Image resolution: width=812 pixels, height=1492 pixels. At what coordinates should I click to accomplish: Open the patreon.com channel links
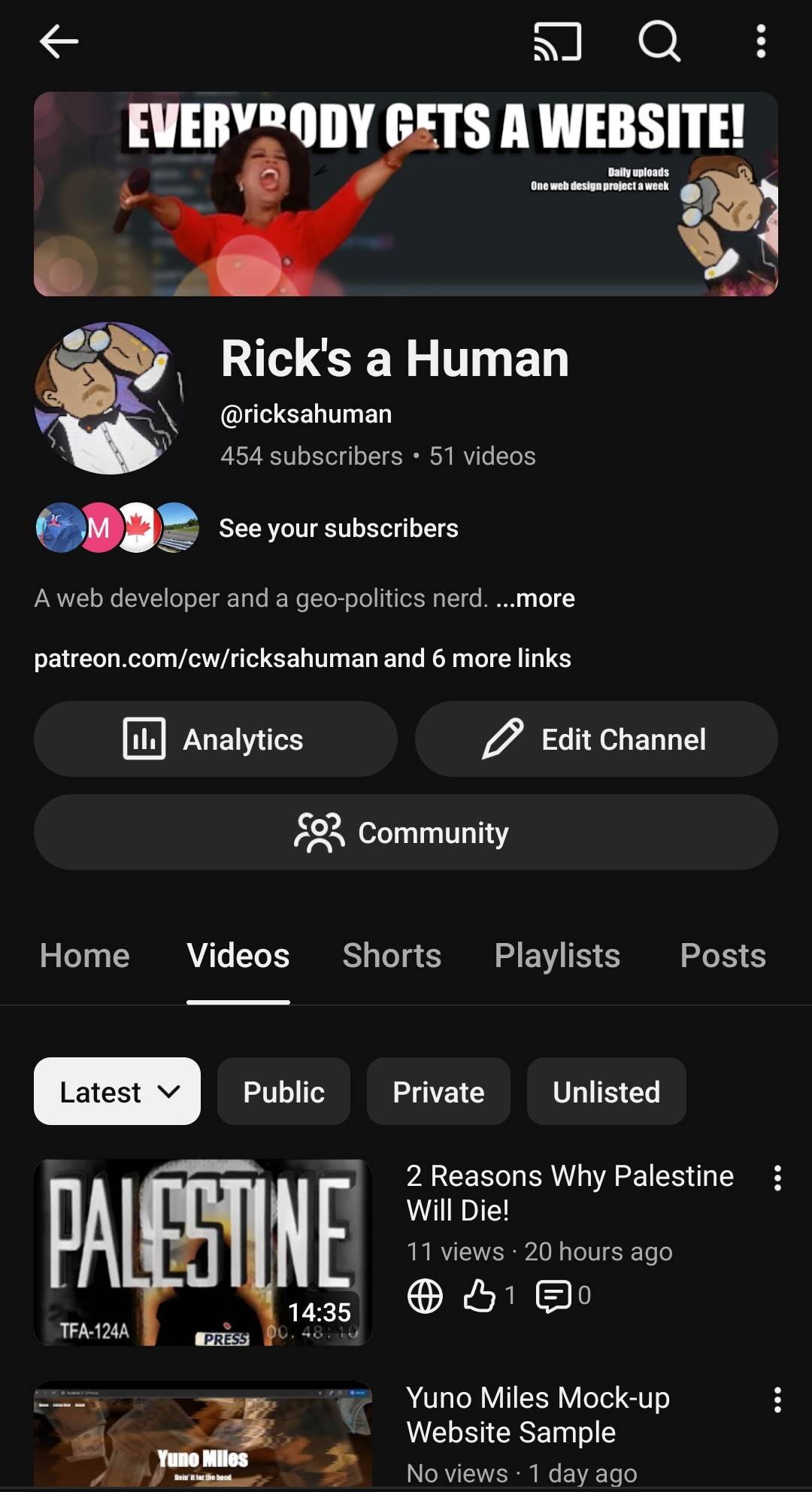[x=302, y=658]
